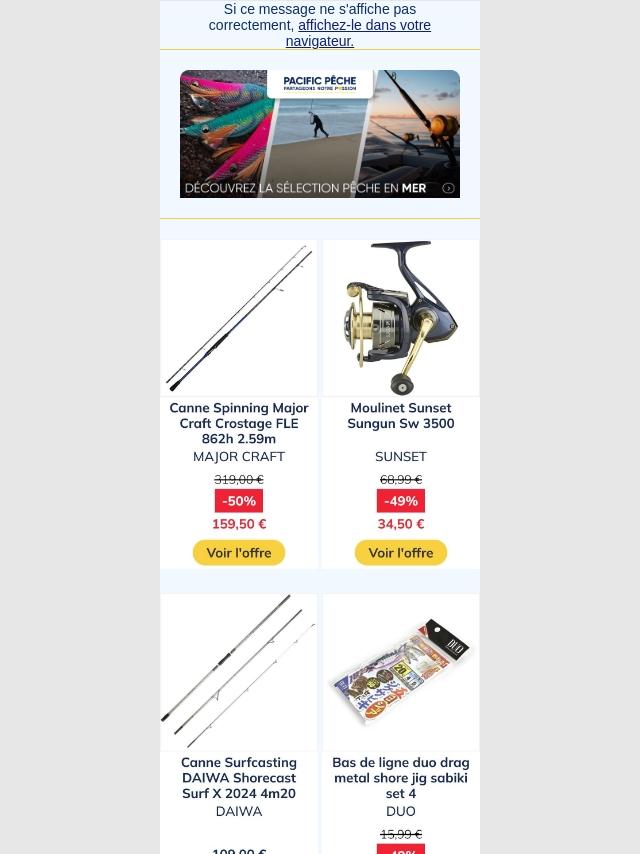Open the Pacific Pêche sea fishing banner

point(320,134)
